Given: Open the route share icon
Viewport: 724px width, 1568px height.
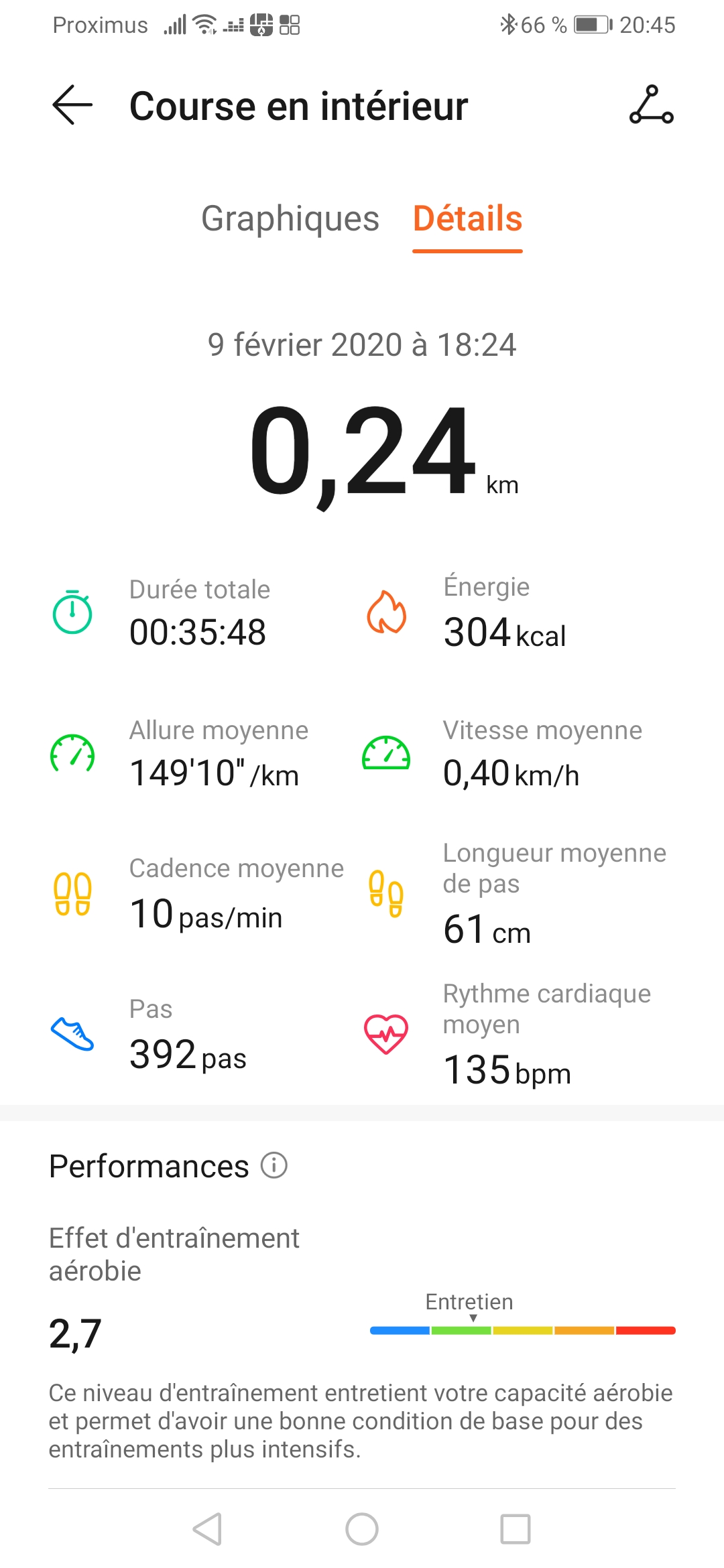Looking at the screenshot, I should (651, 105).
